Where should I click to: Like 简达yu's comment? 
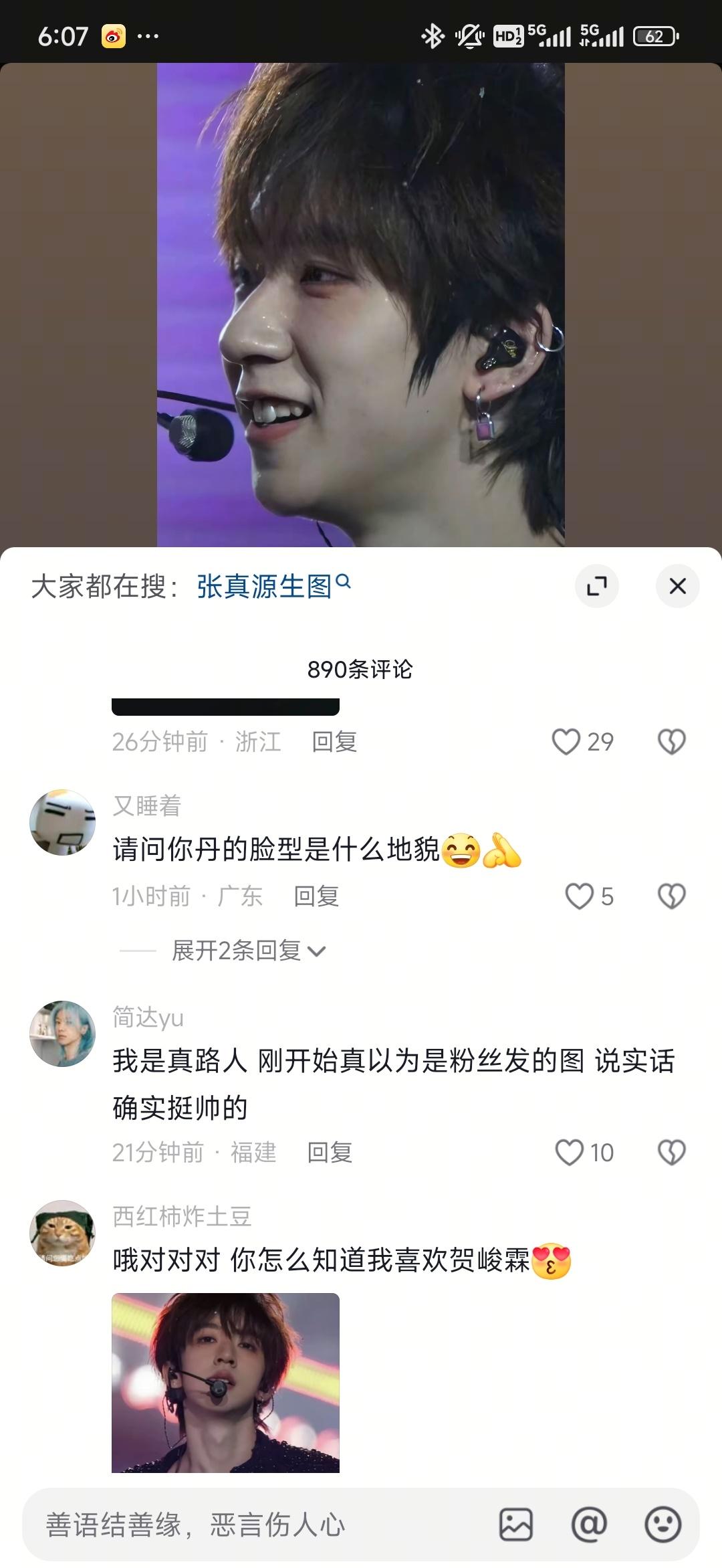[x=570, y=1152]
